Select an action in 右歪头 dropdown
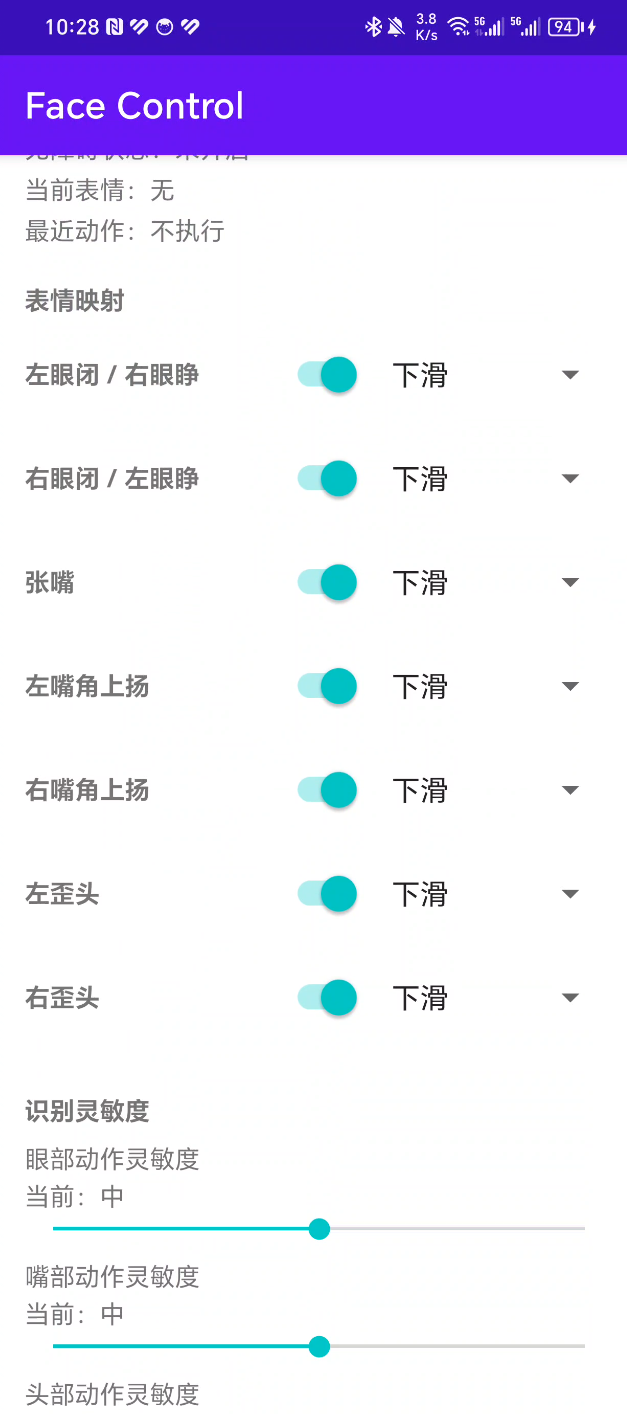 [x=486, y=998]
